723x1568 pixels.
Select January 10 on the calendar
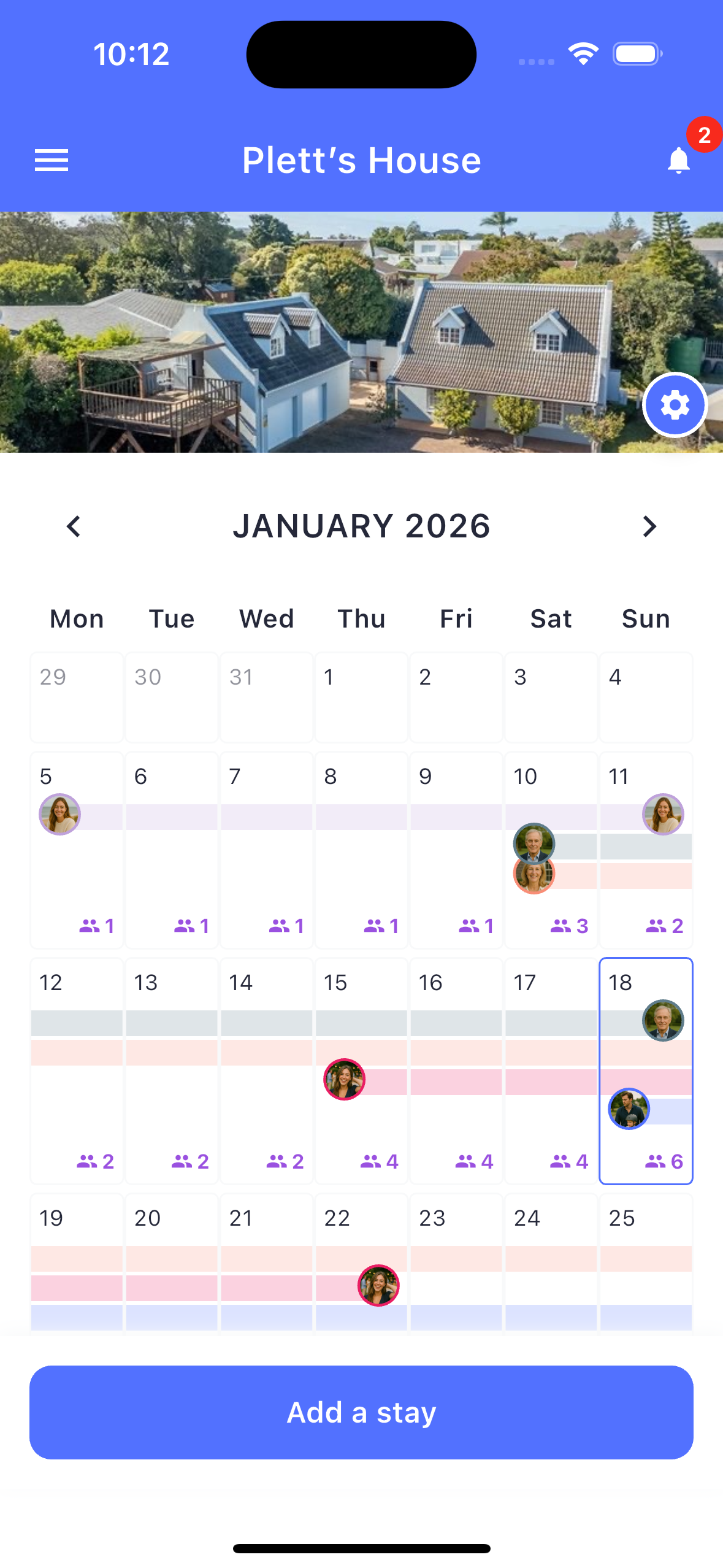pyautogui.click(x=551, y=850)
